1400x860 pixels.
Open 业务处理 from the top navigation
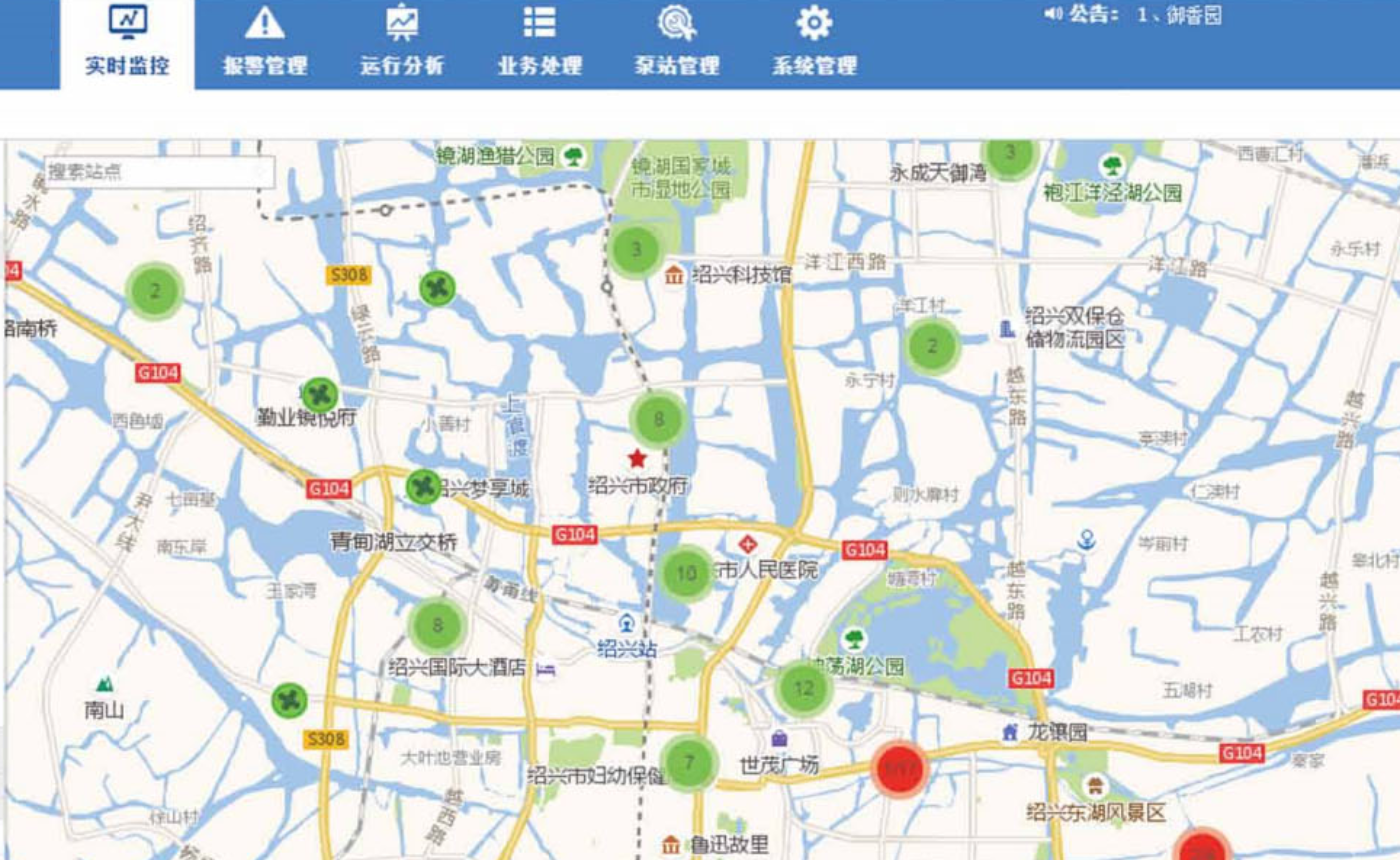pos(539,44)
